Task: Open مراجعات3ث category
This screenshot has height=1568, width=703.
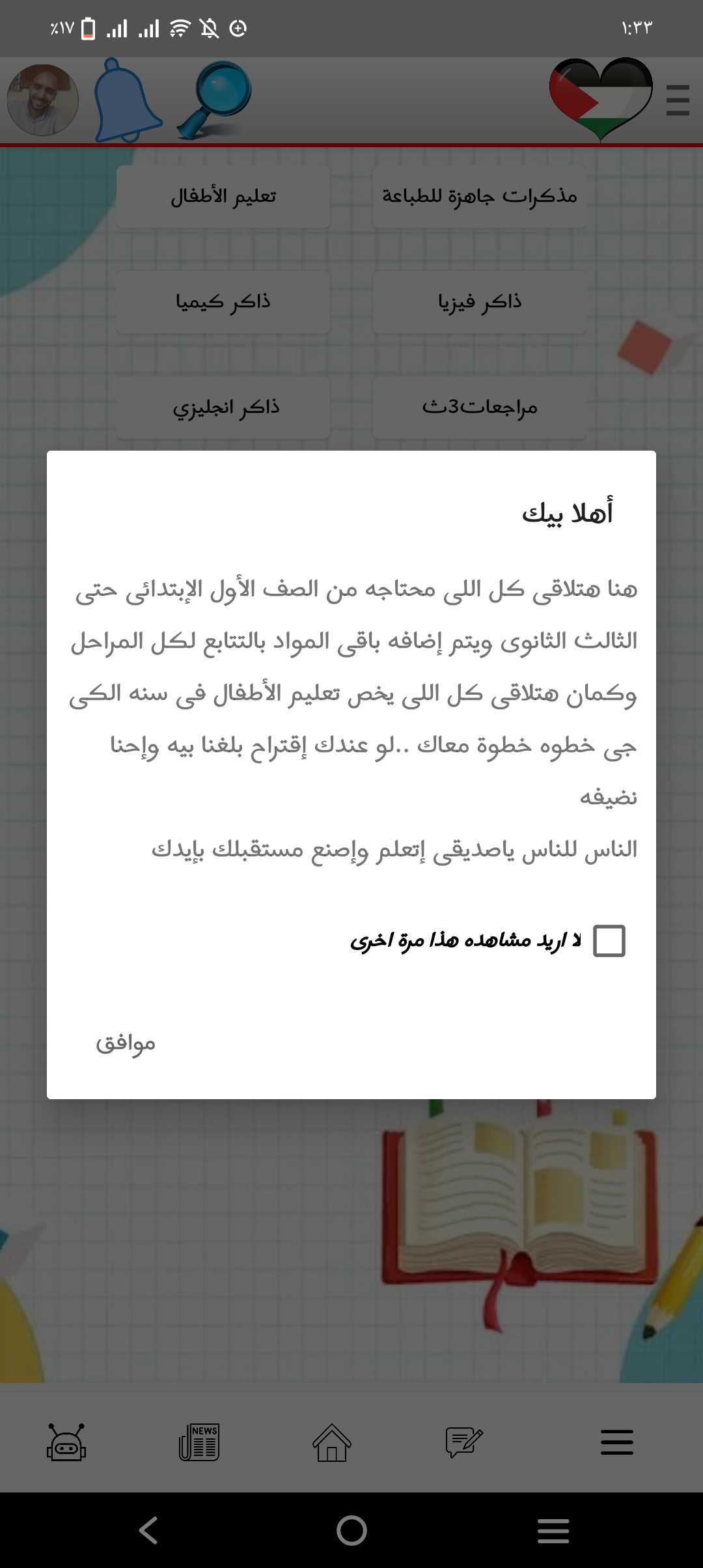Action: pos(480,408)
